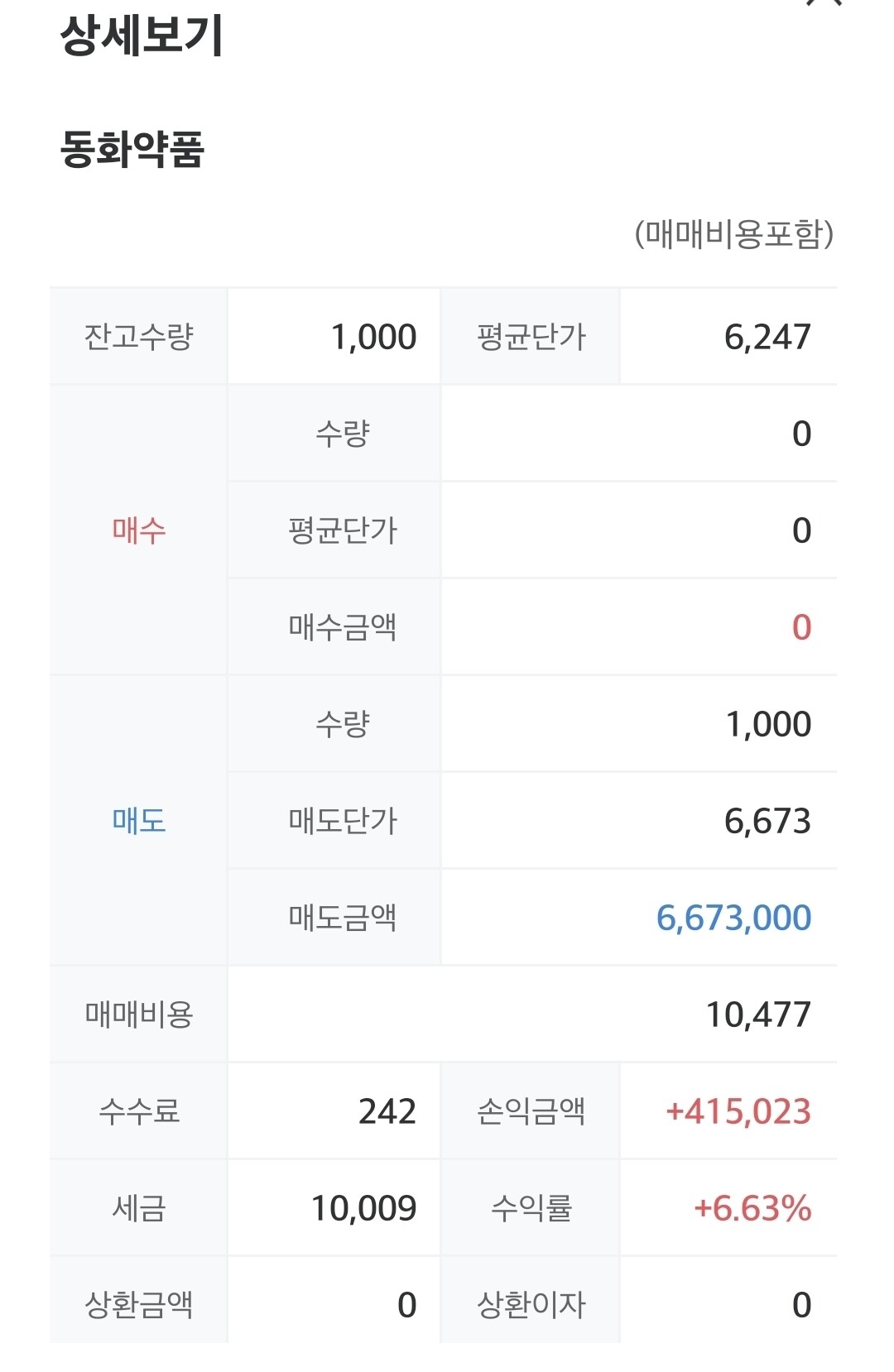Close the 상세보기 detail view
Screen dimensions: 894x1372
click(824, 2)
